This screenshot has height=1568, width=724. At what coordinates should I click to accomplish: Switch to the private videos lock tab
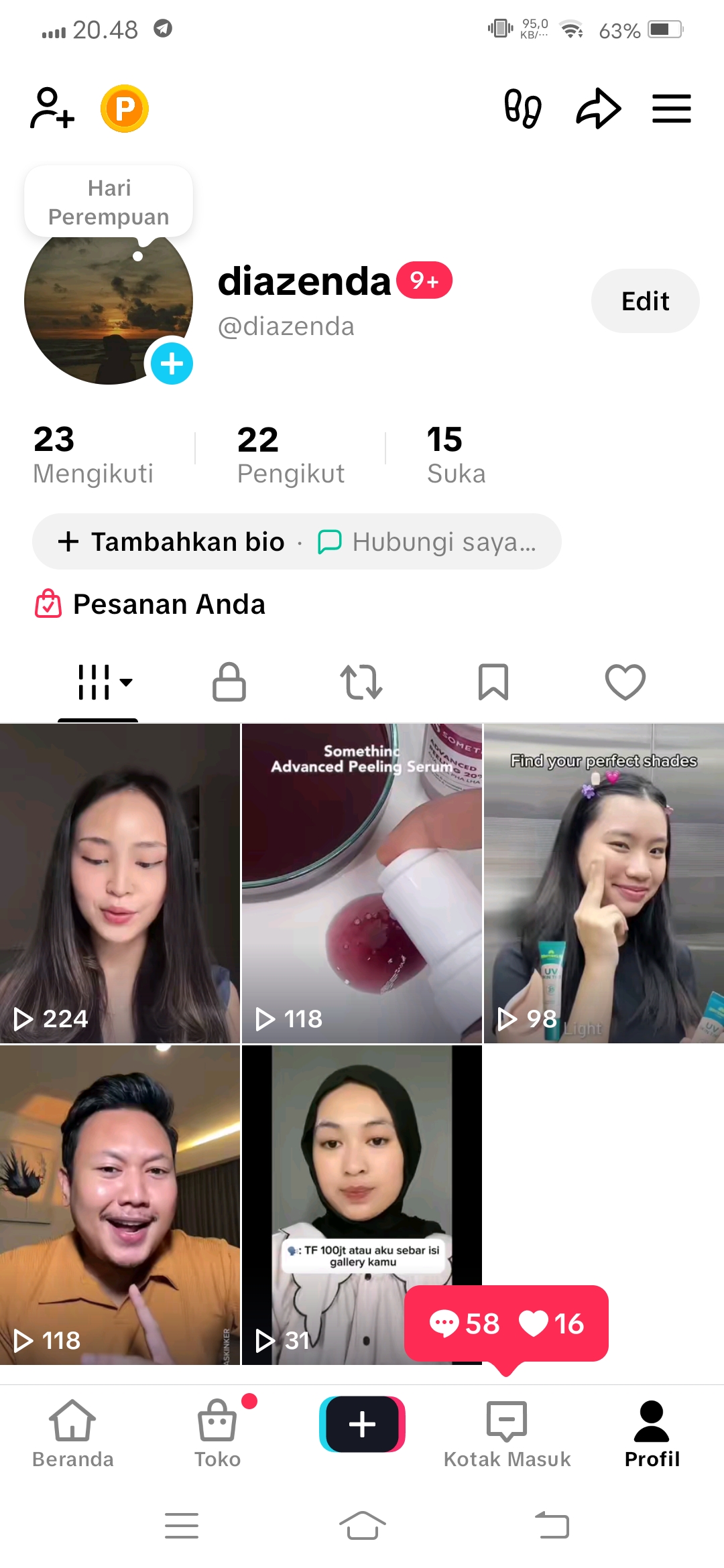point(229,682)
